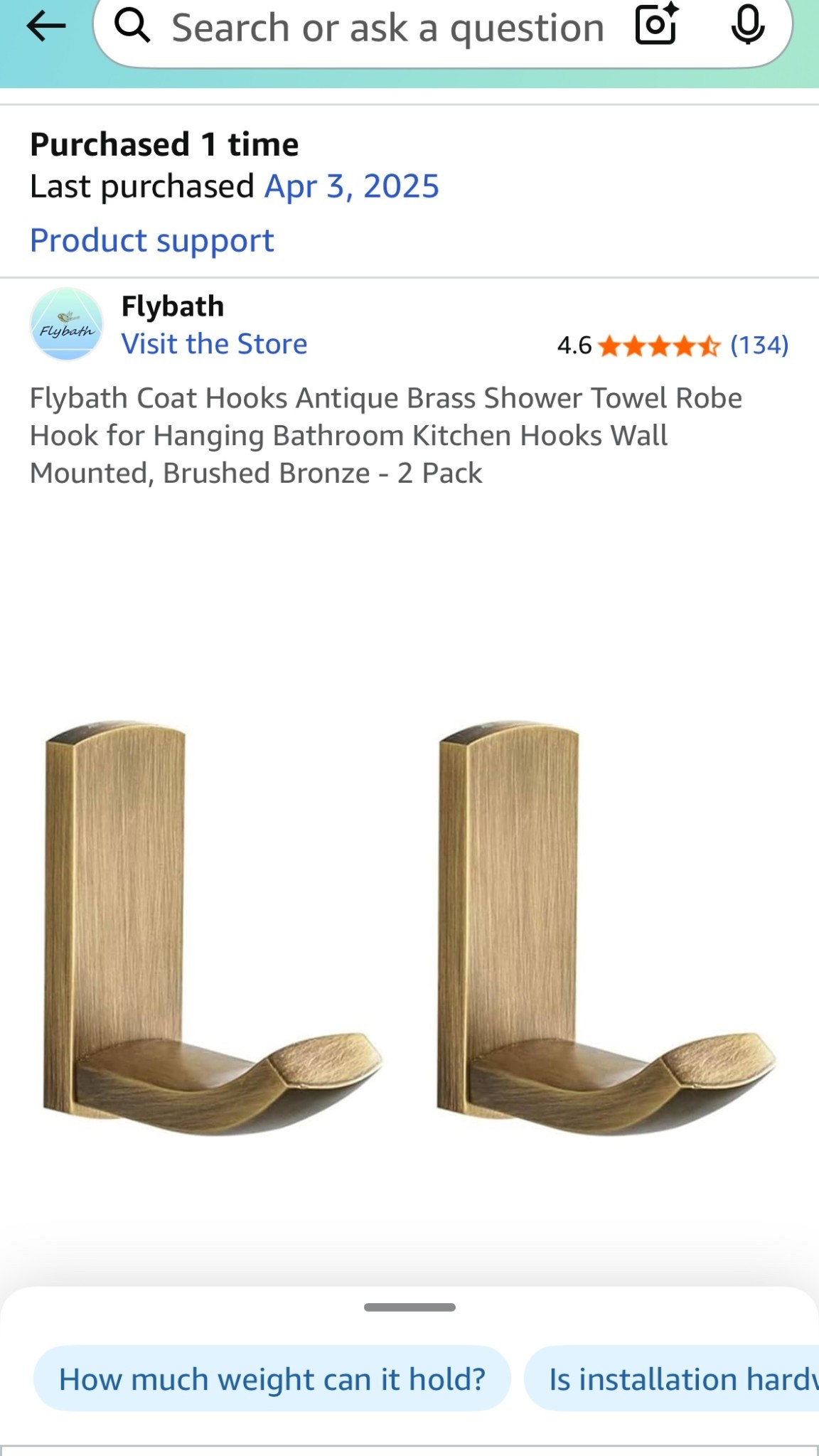Ask how much weight it can hold
819x1456 pixels.
tap(272, 1379)
